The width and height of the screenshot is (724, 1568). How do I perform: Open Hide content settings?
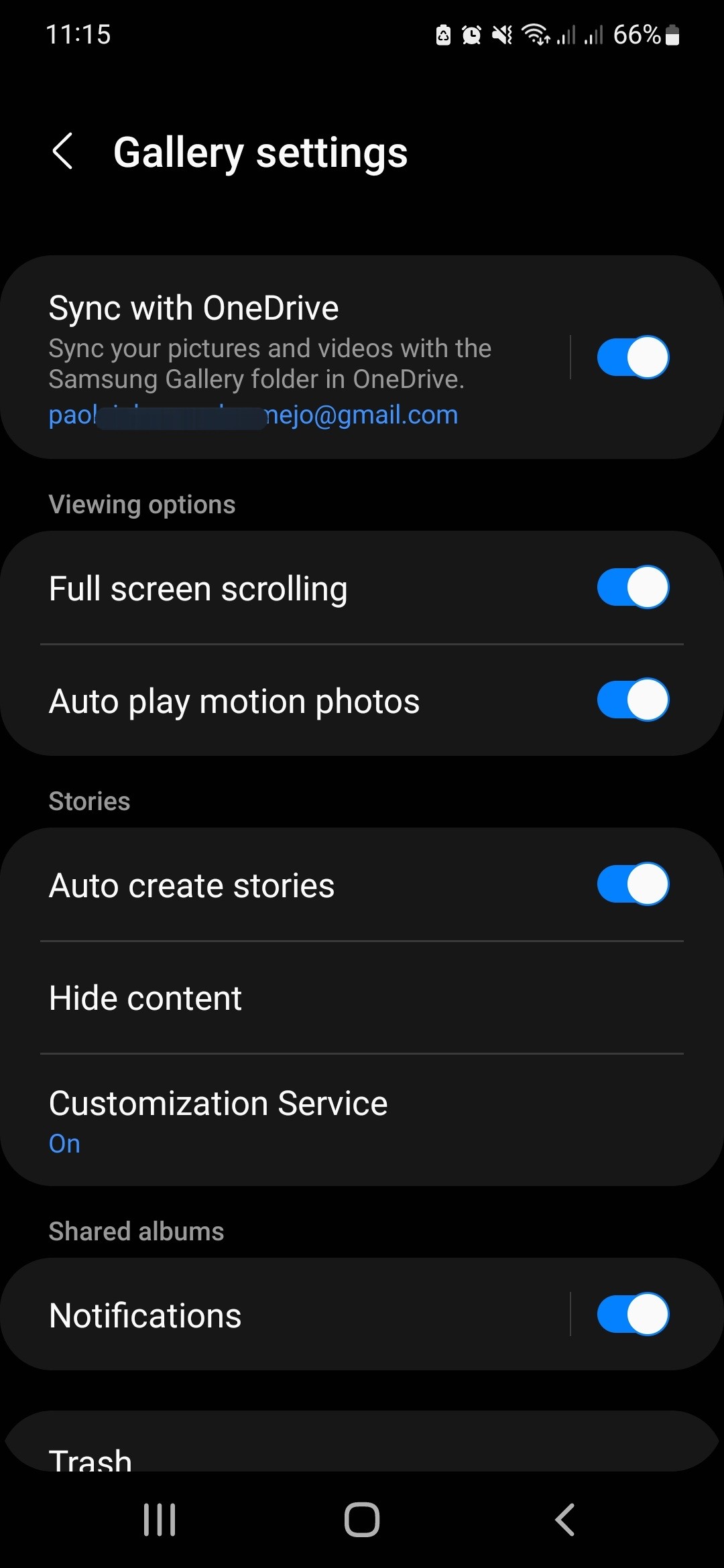[x=362, y=998]
